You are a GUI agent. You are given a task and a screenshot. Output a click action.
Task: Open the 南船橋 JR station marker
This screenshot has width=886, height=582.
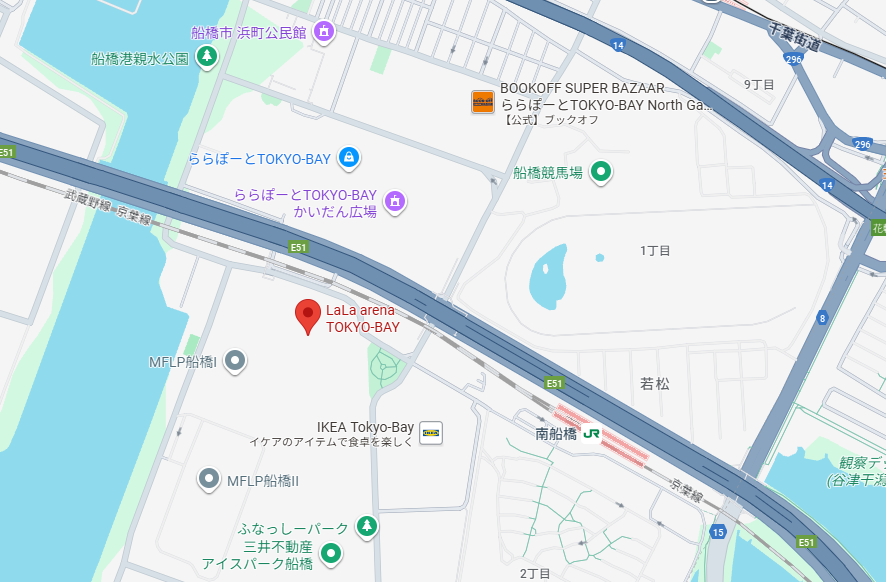[x=592, y=434]
